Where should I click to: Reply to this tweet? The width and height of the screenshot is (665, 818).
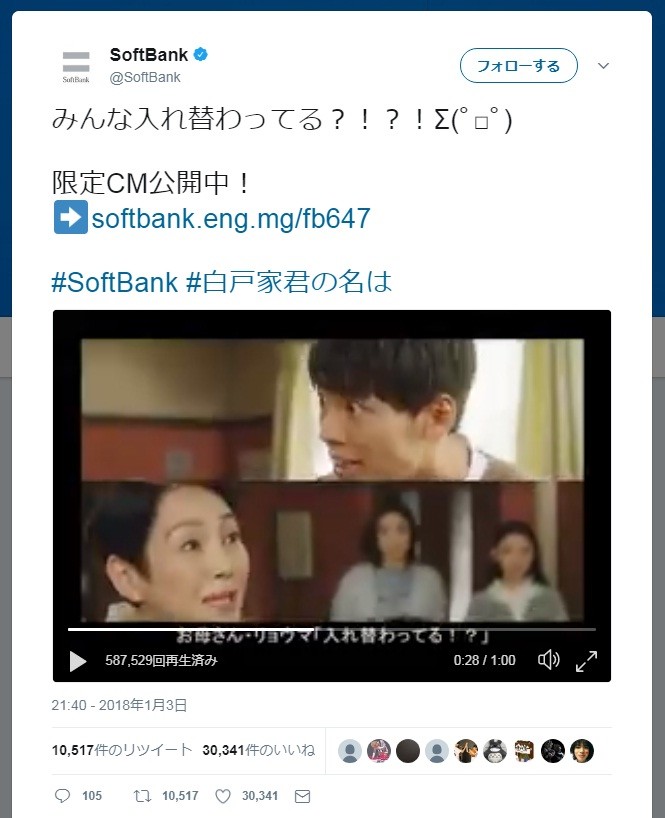tap(63, 796)
